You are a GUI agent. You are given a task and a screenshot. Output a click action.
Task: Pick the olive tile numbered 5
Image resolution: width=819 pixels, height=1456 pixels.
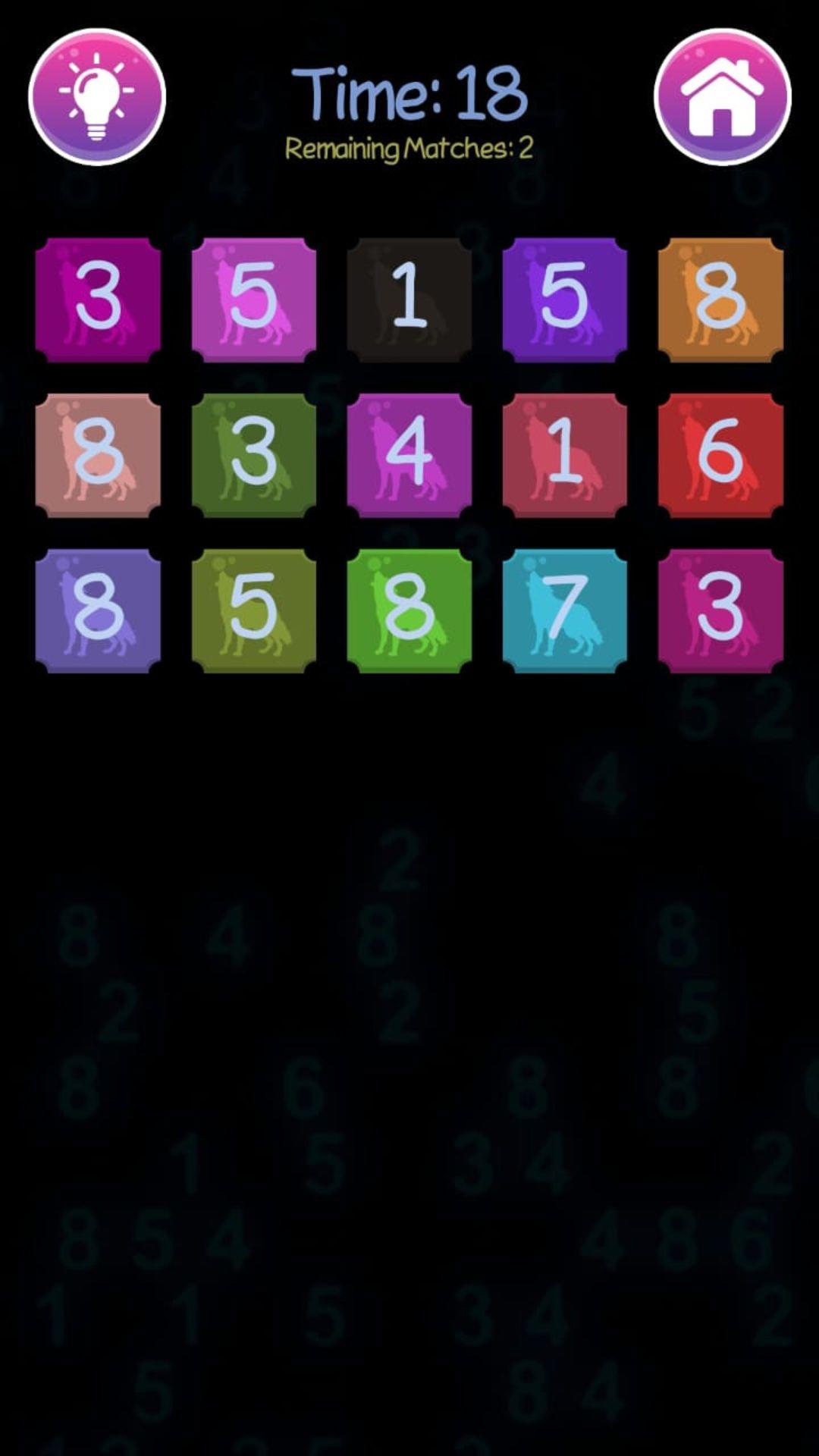pos(254,610)
